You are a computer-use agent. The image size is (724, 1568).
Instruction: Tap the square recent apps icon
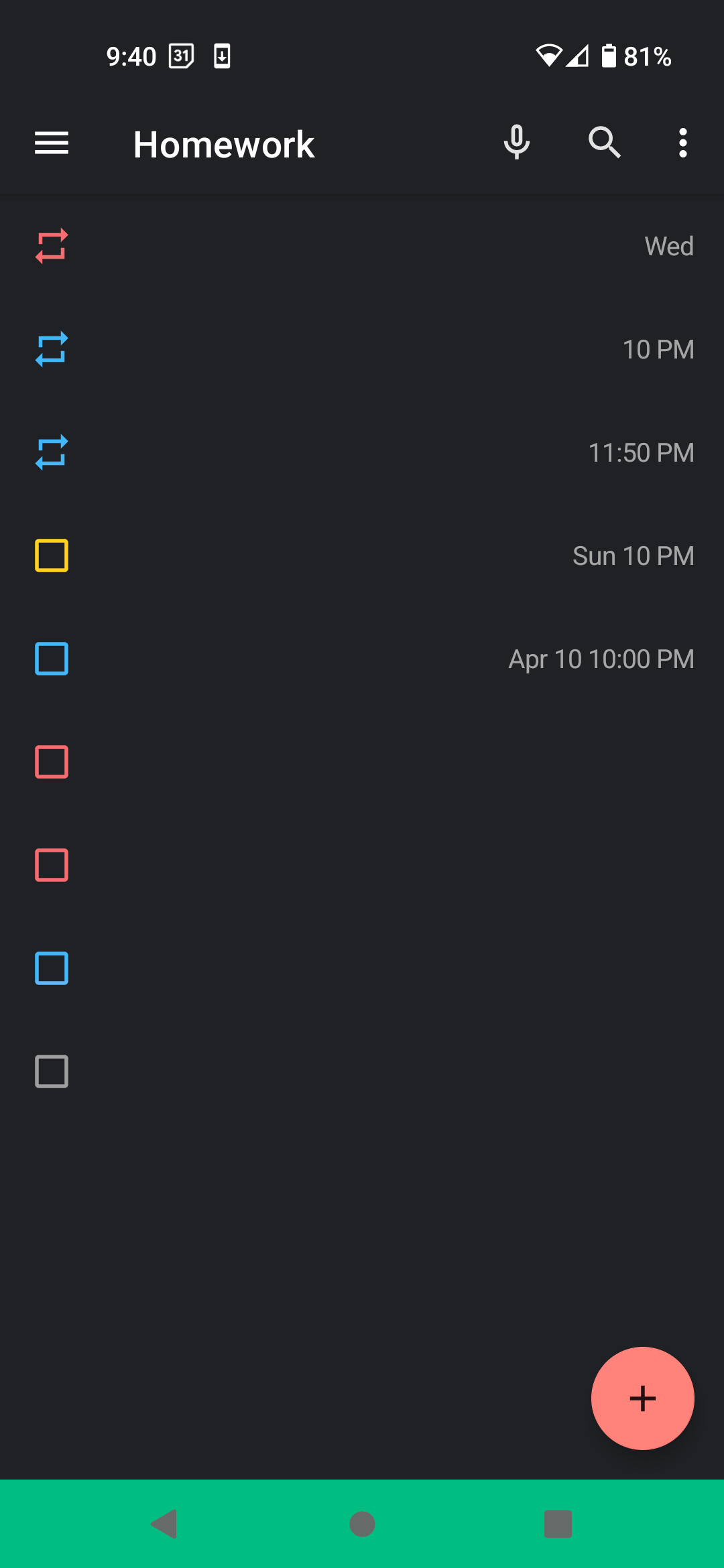coord(558,1525)
